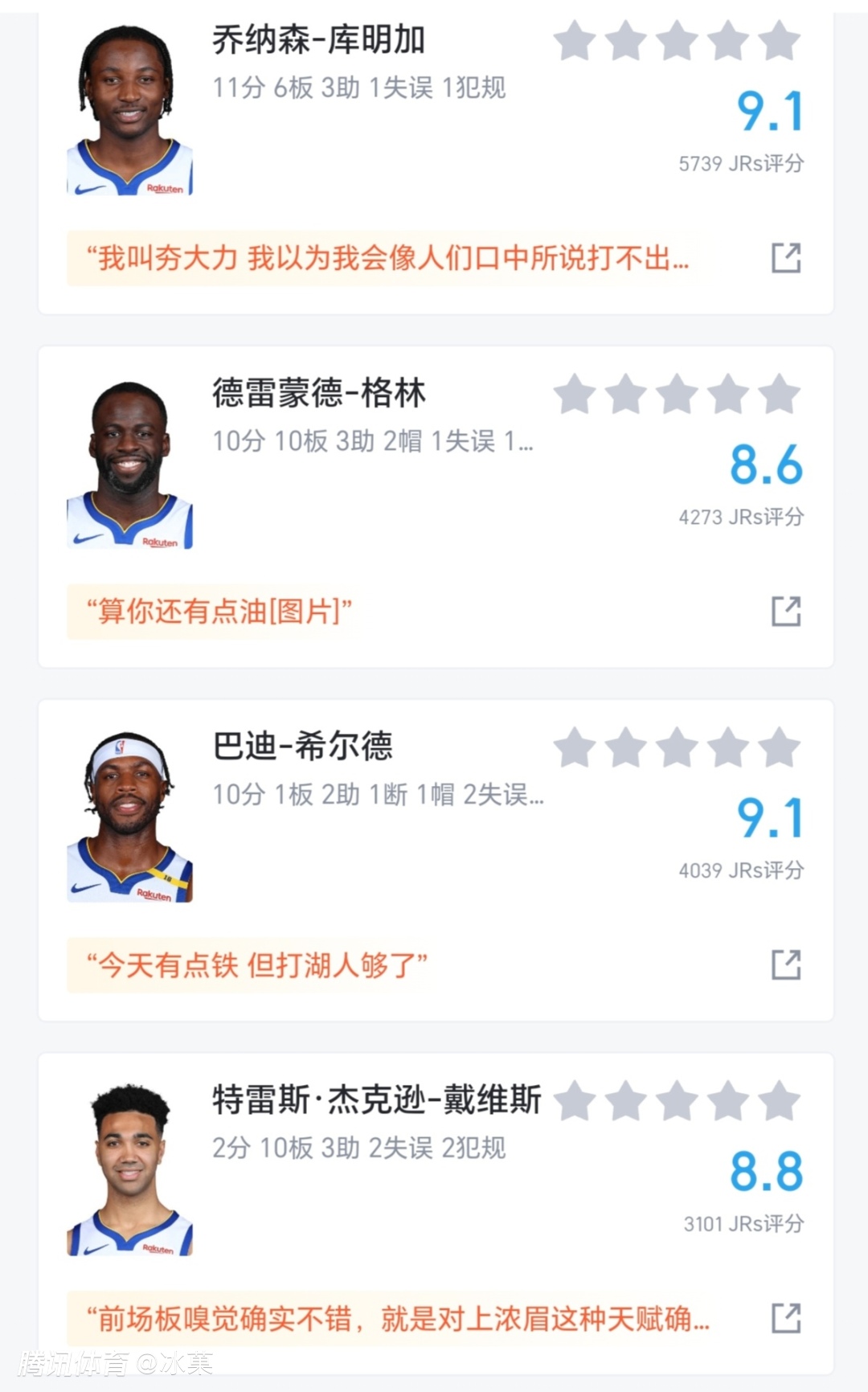Open the share icon beside the “我叫夯大力” comment

point(786,258)
